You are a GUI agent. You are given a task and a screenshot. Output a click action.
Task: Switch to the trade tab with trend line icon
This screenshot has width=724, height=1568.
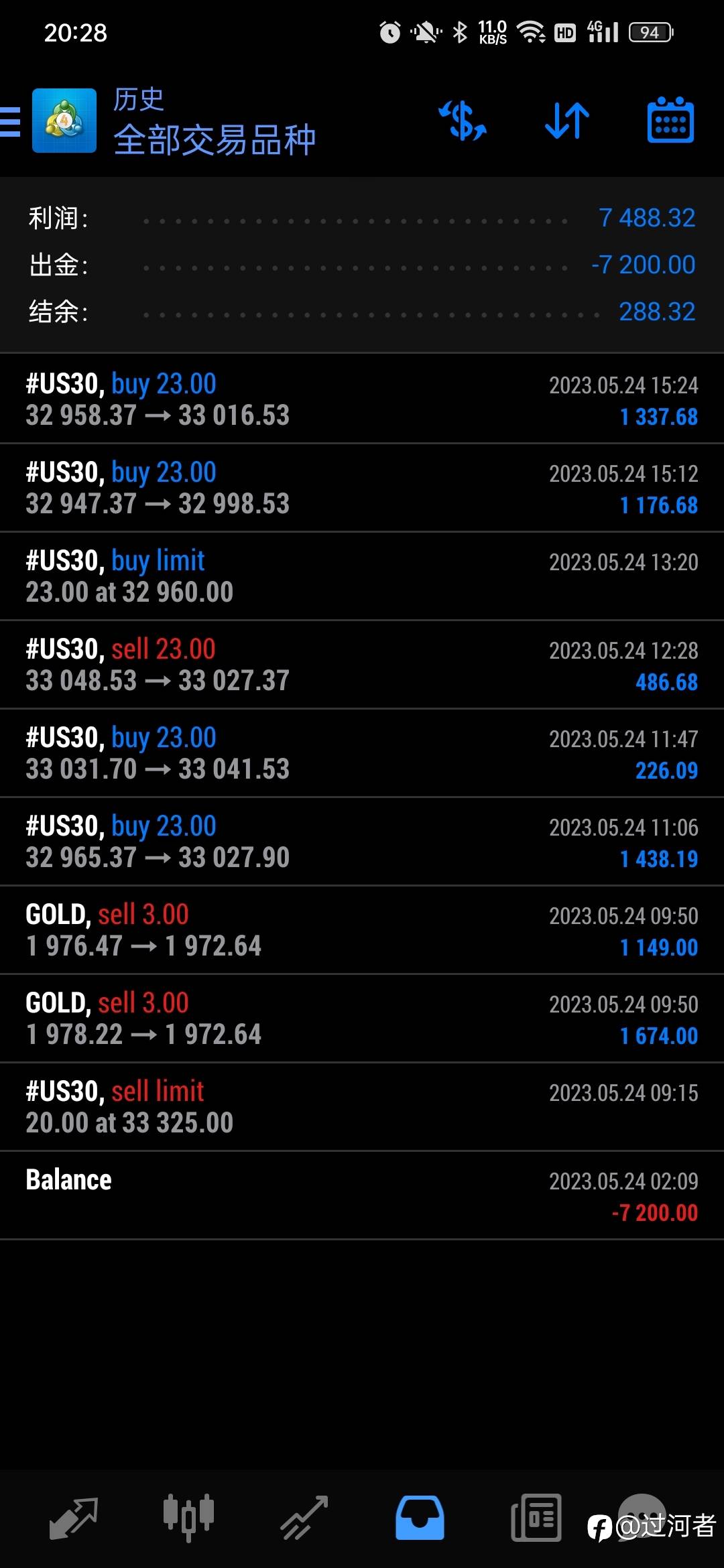click(304, 1518)
